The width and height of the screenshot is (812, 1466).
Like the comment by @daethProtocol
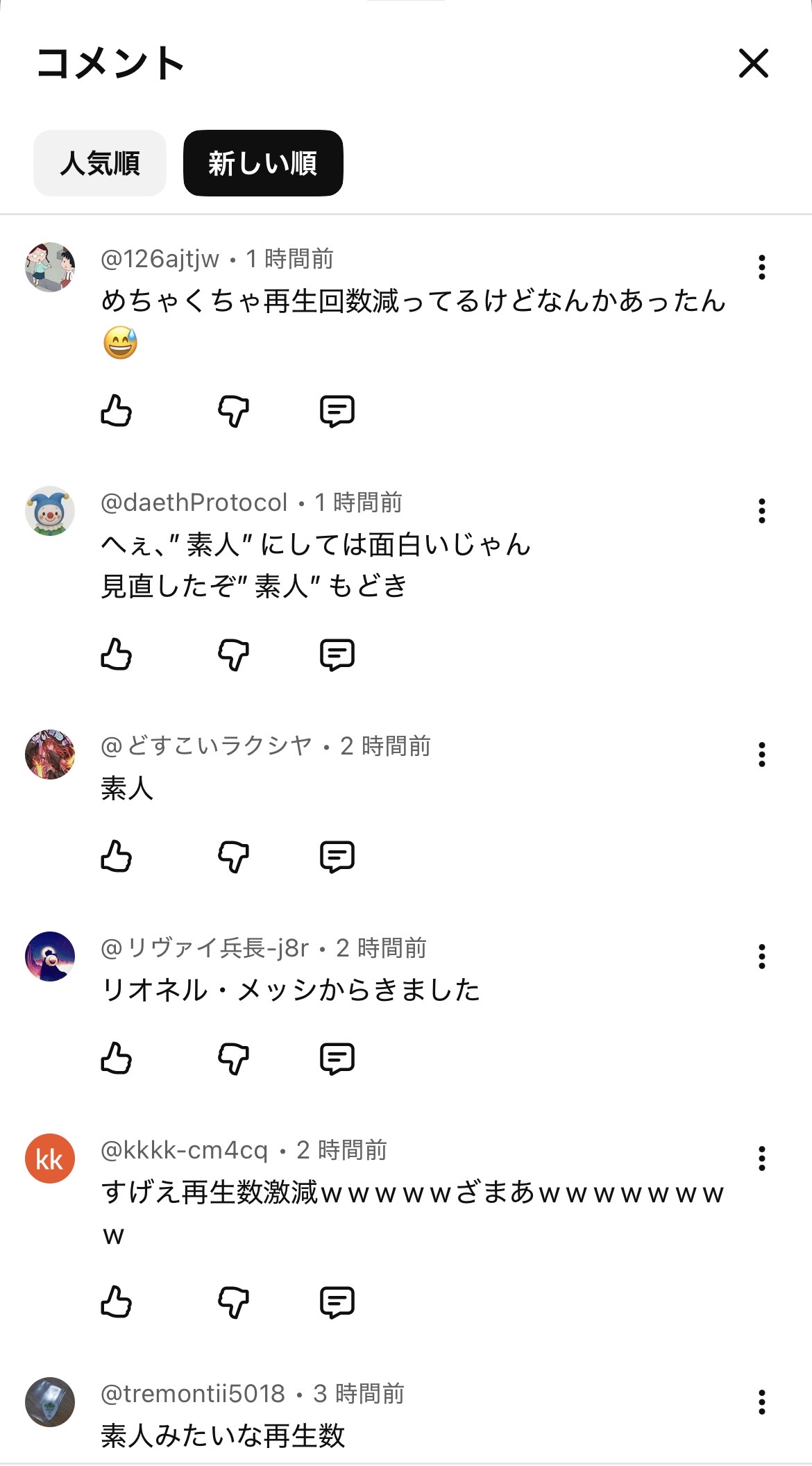coord(116,655)
